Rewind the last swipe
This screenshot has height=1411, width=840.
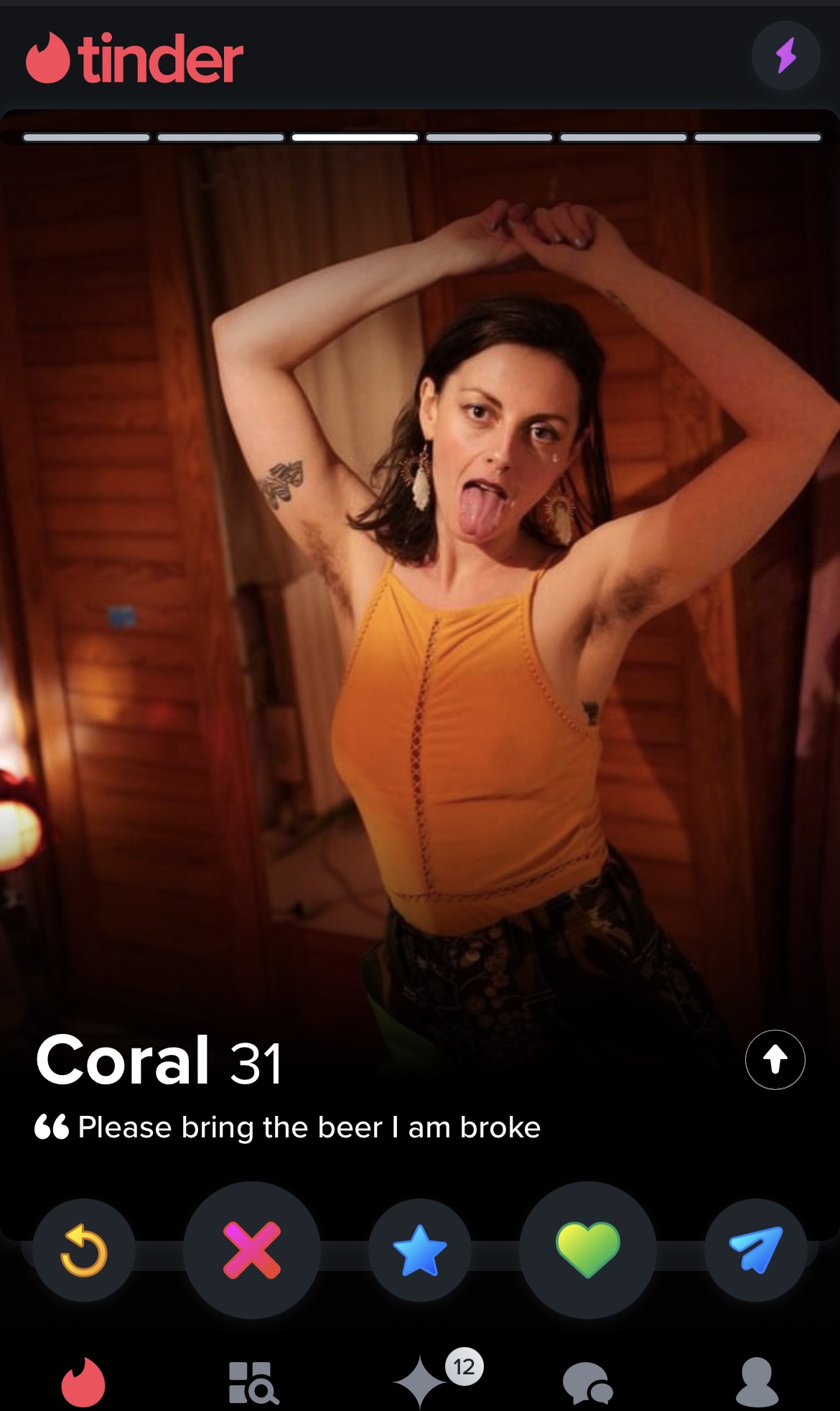[84, 1250]
